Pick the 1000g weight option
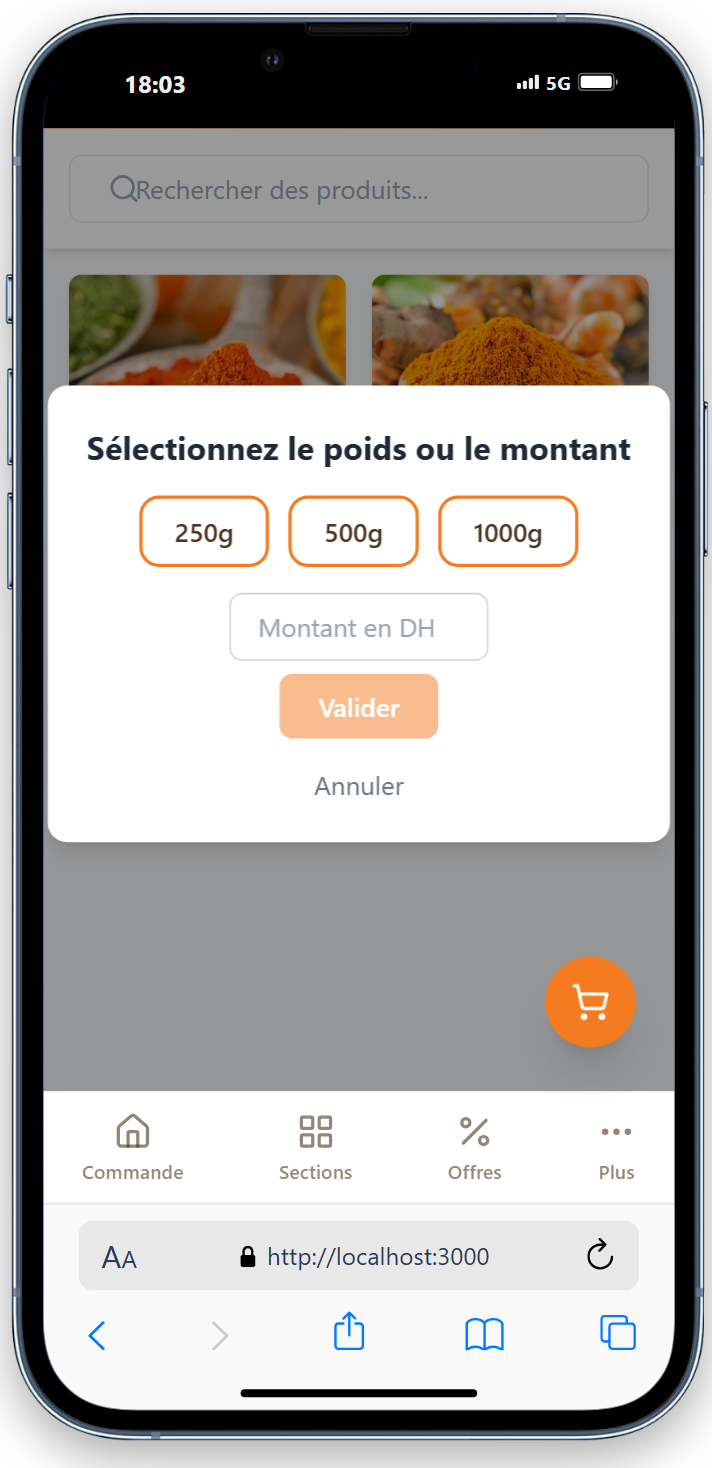Image resolution: width=712 pixels, height=1468 pixels. click(508, 532)
